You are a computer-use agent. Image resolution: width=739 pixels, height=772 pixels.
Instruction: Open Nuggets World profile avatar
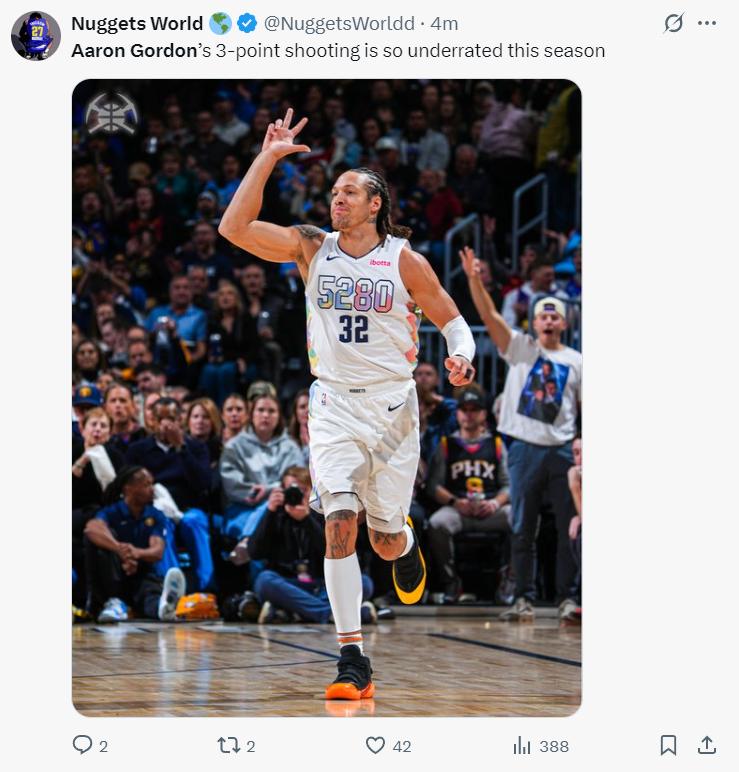click(x=36, y=36)
